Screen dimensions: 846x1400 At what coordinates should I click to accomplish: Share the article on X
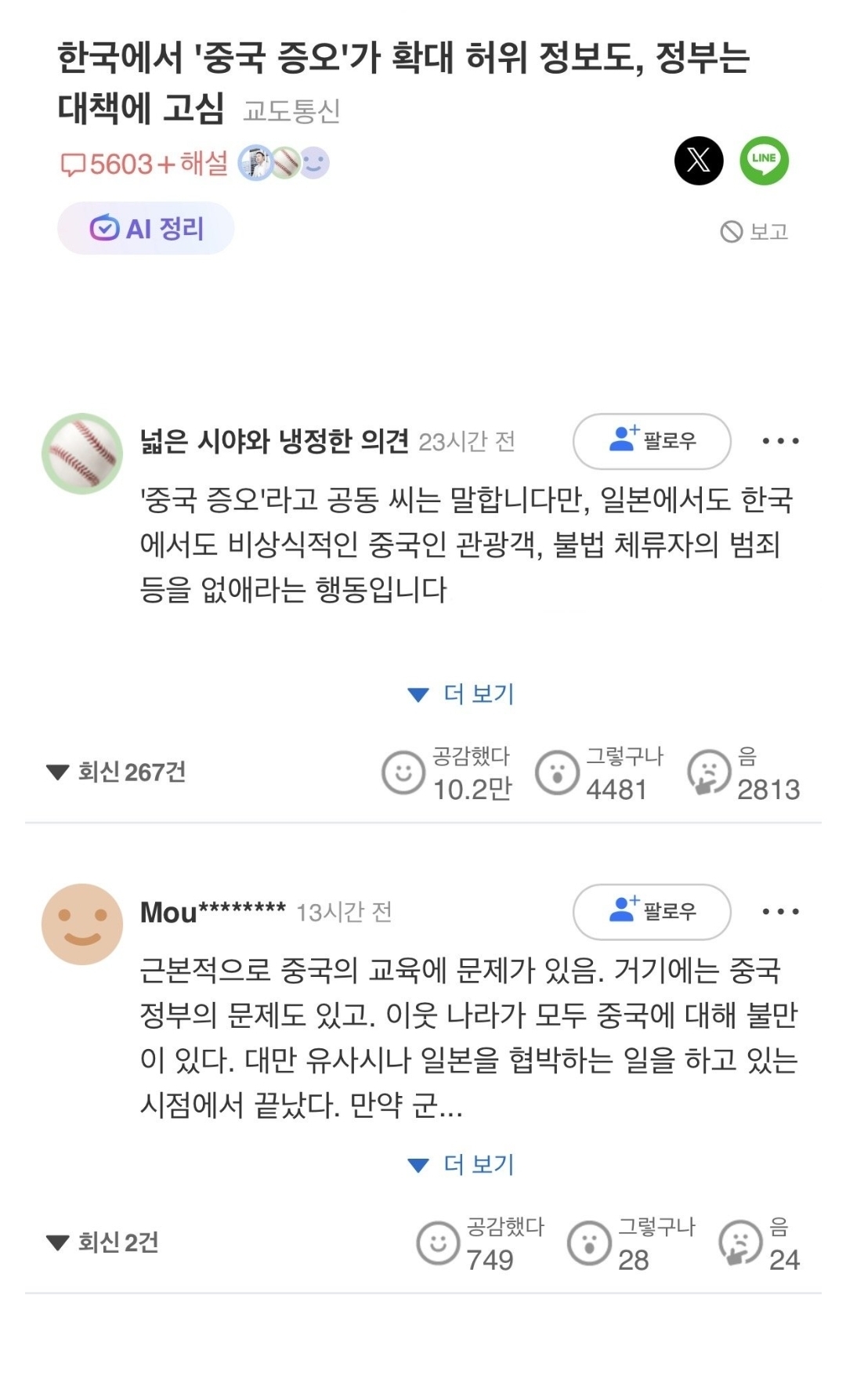tap(698, 161)
